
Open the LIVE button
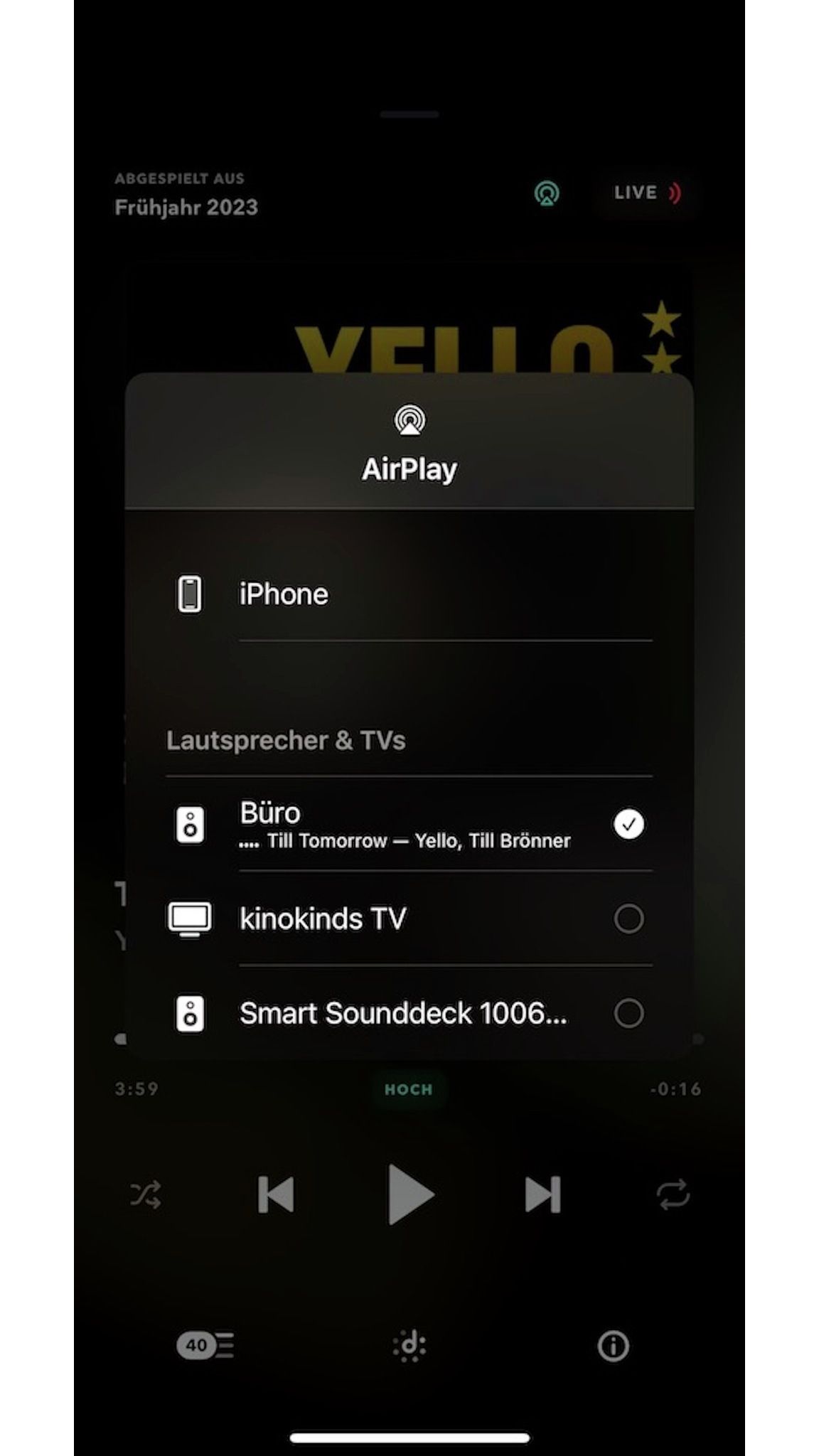pos(646,193)
